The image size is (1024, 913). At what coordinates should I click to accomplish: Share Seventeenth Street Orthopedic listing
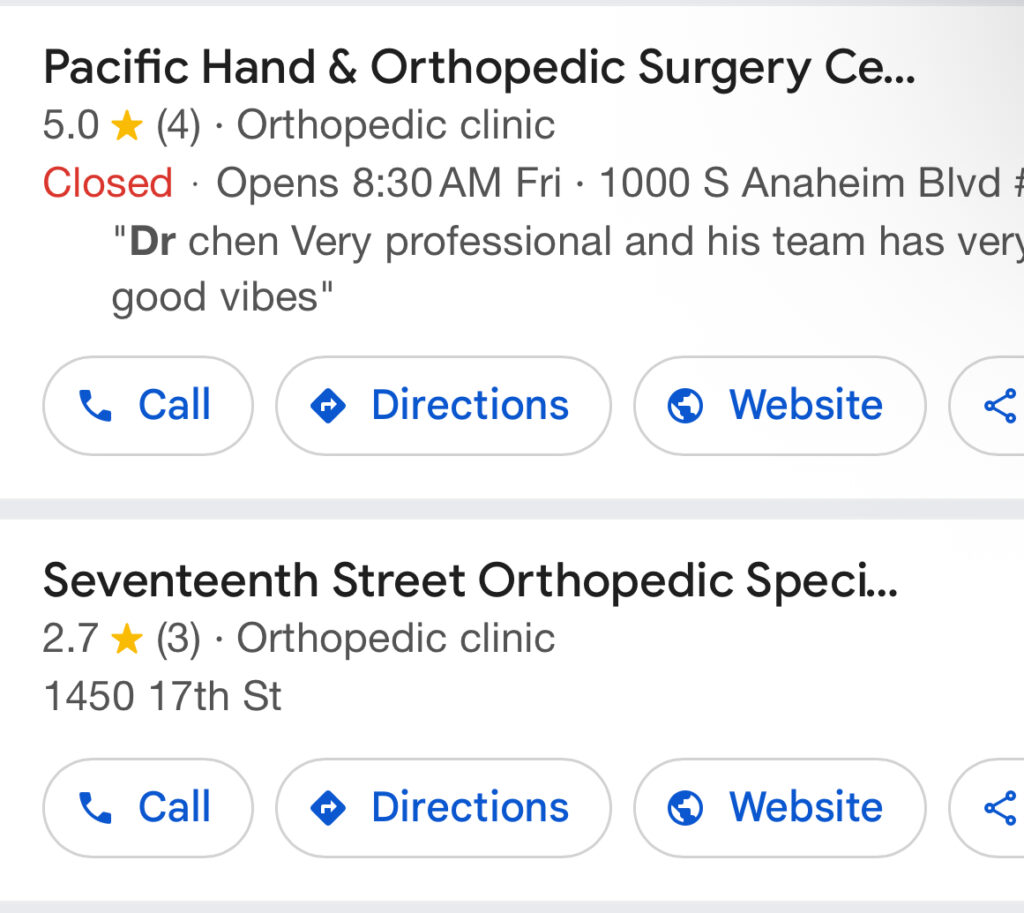(x=997, y=808)
